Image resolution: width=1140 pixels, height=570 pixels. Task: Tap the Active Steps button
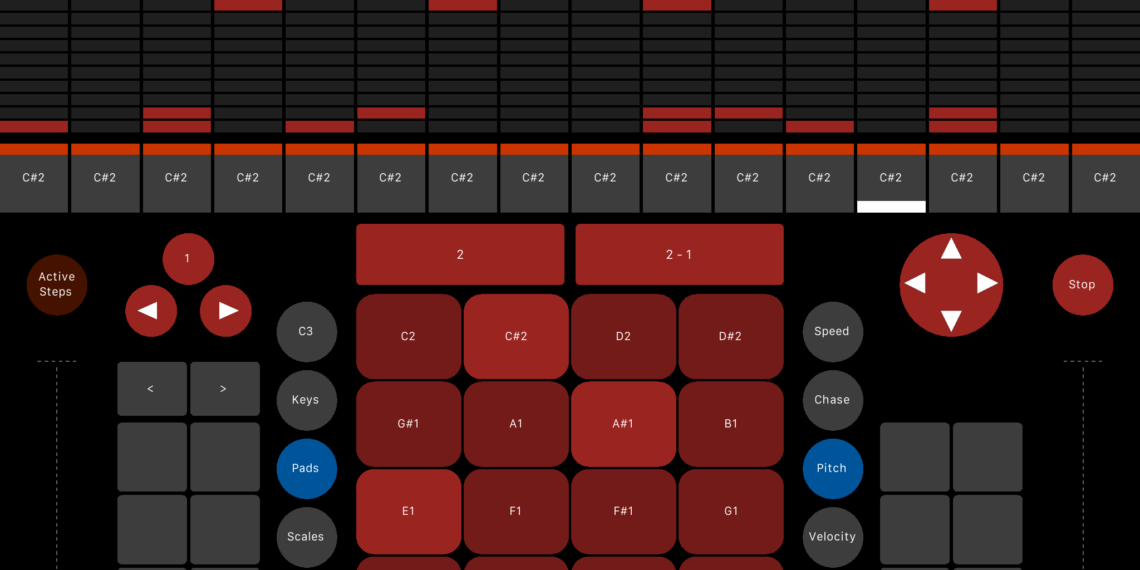click(x=56, y=285)
